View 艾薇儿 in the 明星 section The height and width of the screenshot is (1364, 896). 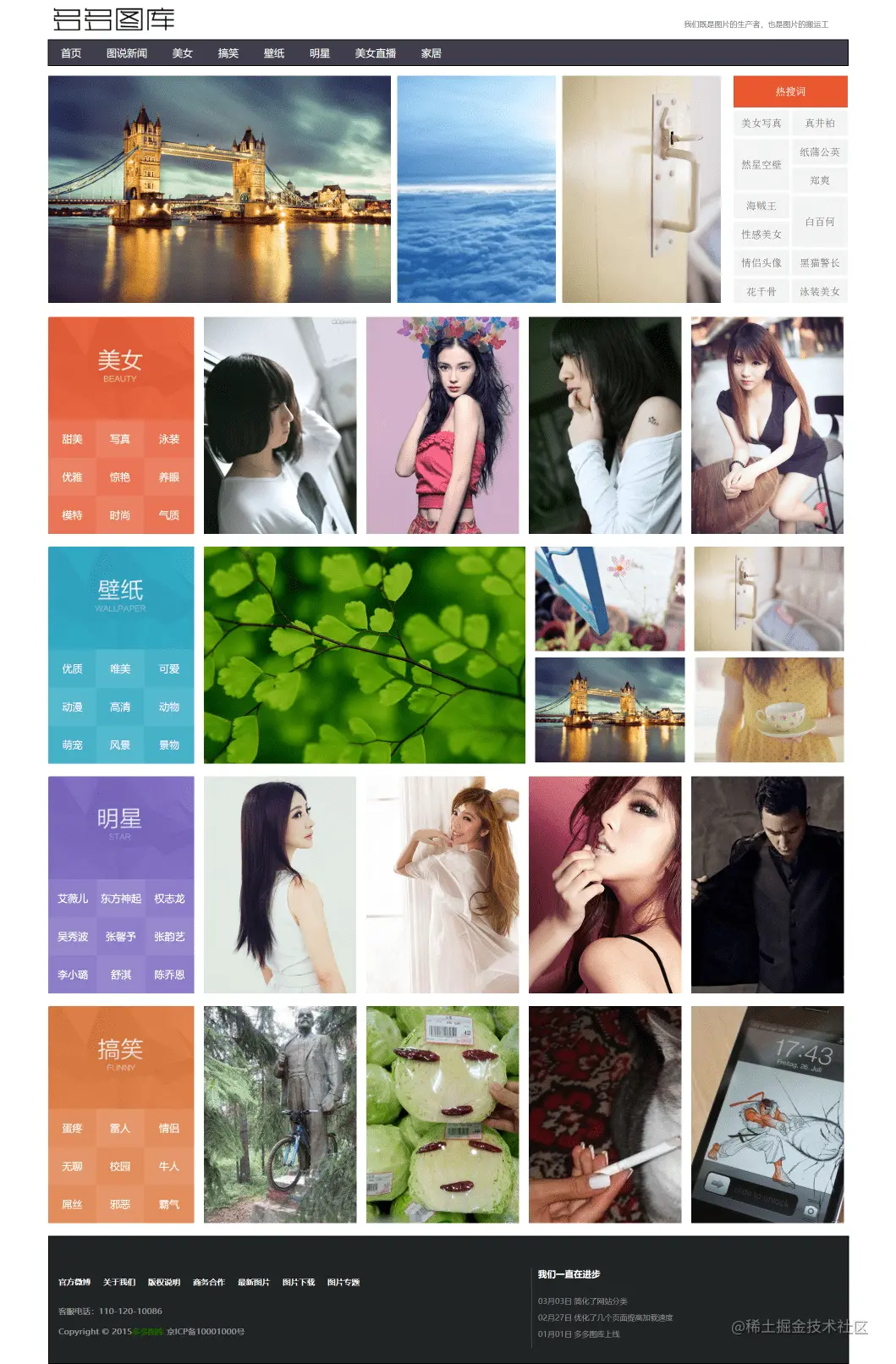(x=72, y=899)
